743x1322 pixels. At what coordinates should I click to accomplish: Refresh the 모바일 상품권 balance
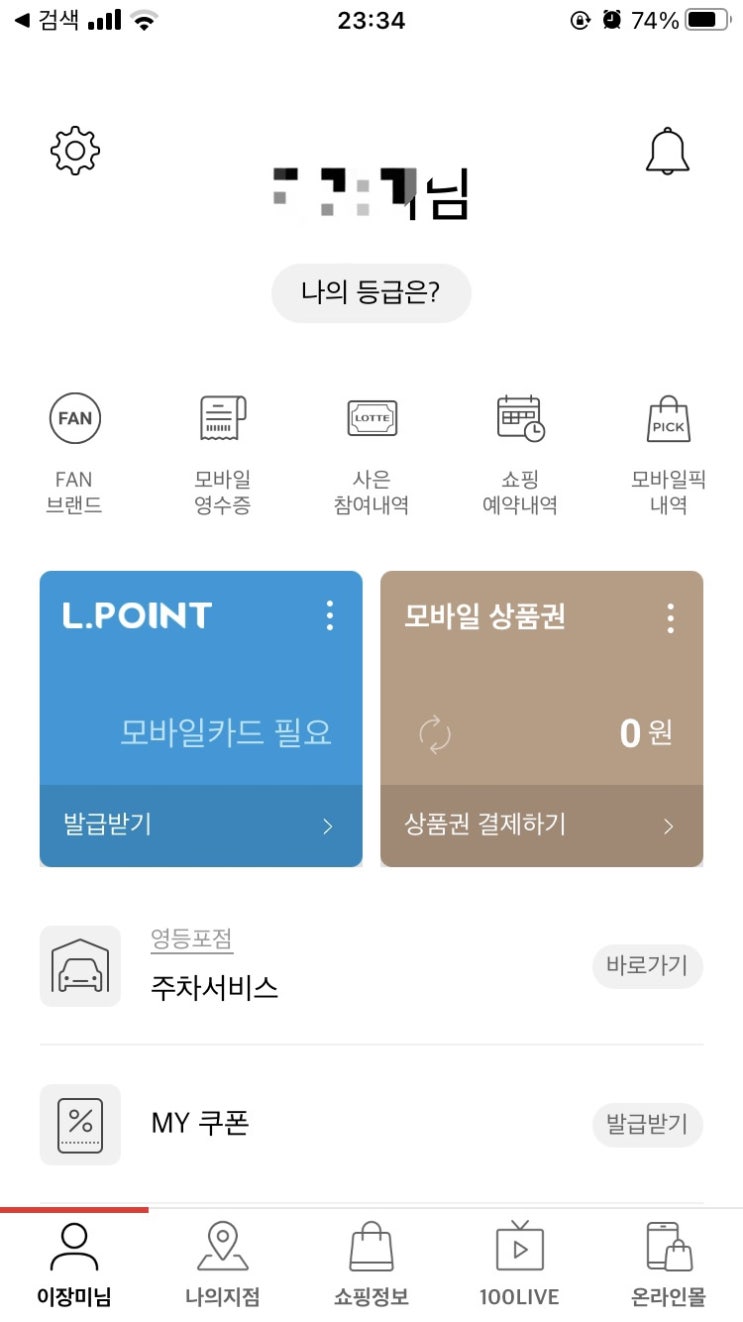435,735
